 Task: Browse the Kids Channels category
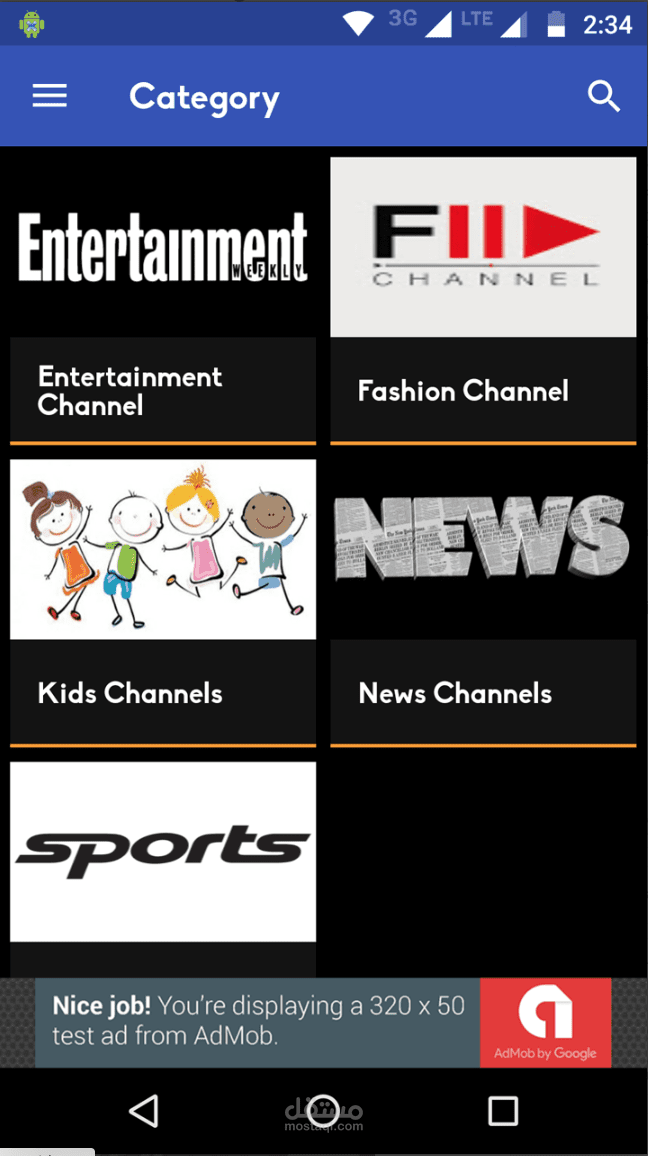pos(163,600)
